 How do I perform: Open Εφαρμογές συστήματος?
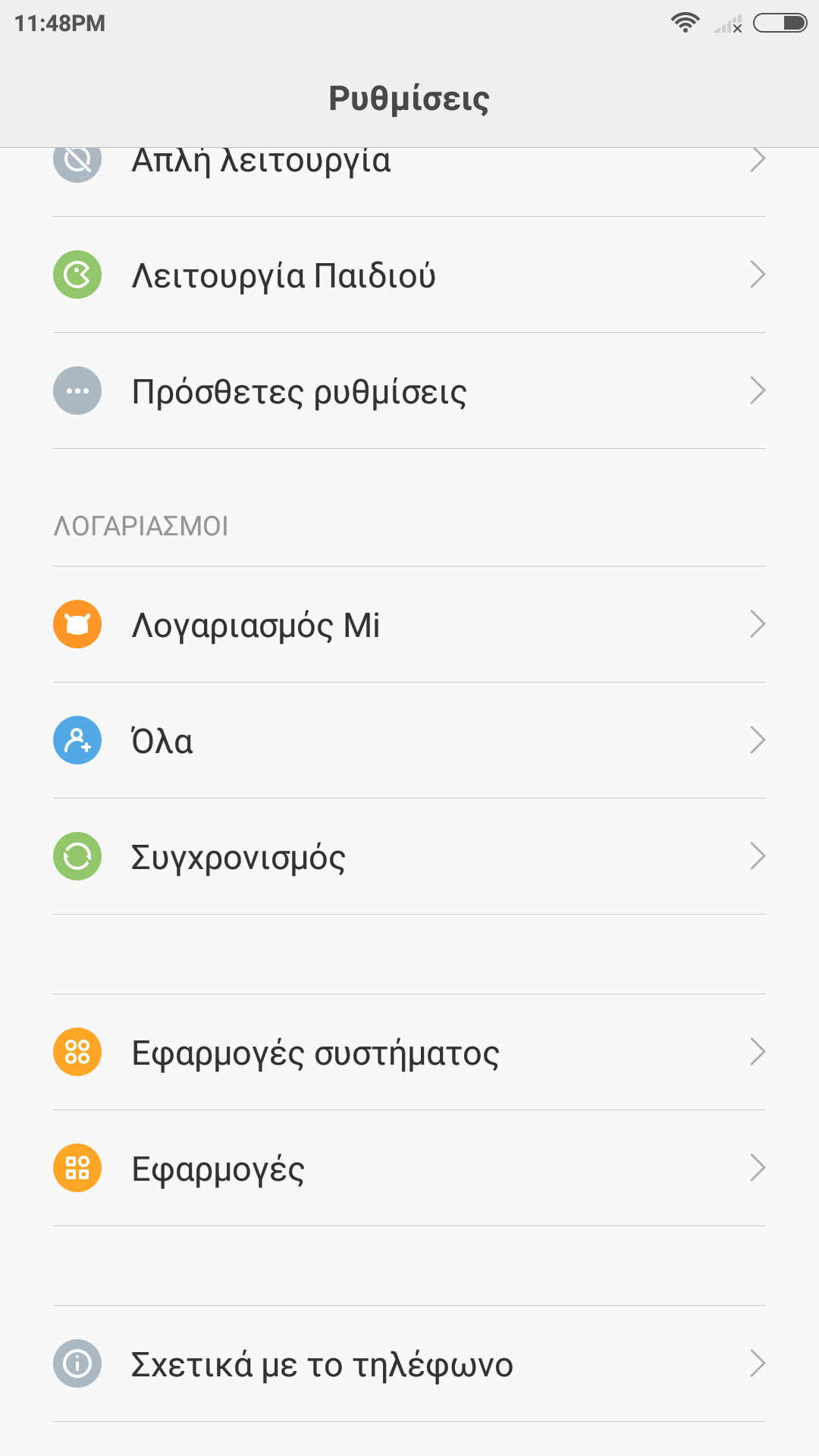(x=409, y=1053)
